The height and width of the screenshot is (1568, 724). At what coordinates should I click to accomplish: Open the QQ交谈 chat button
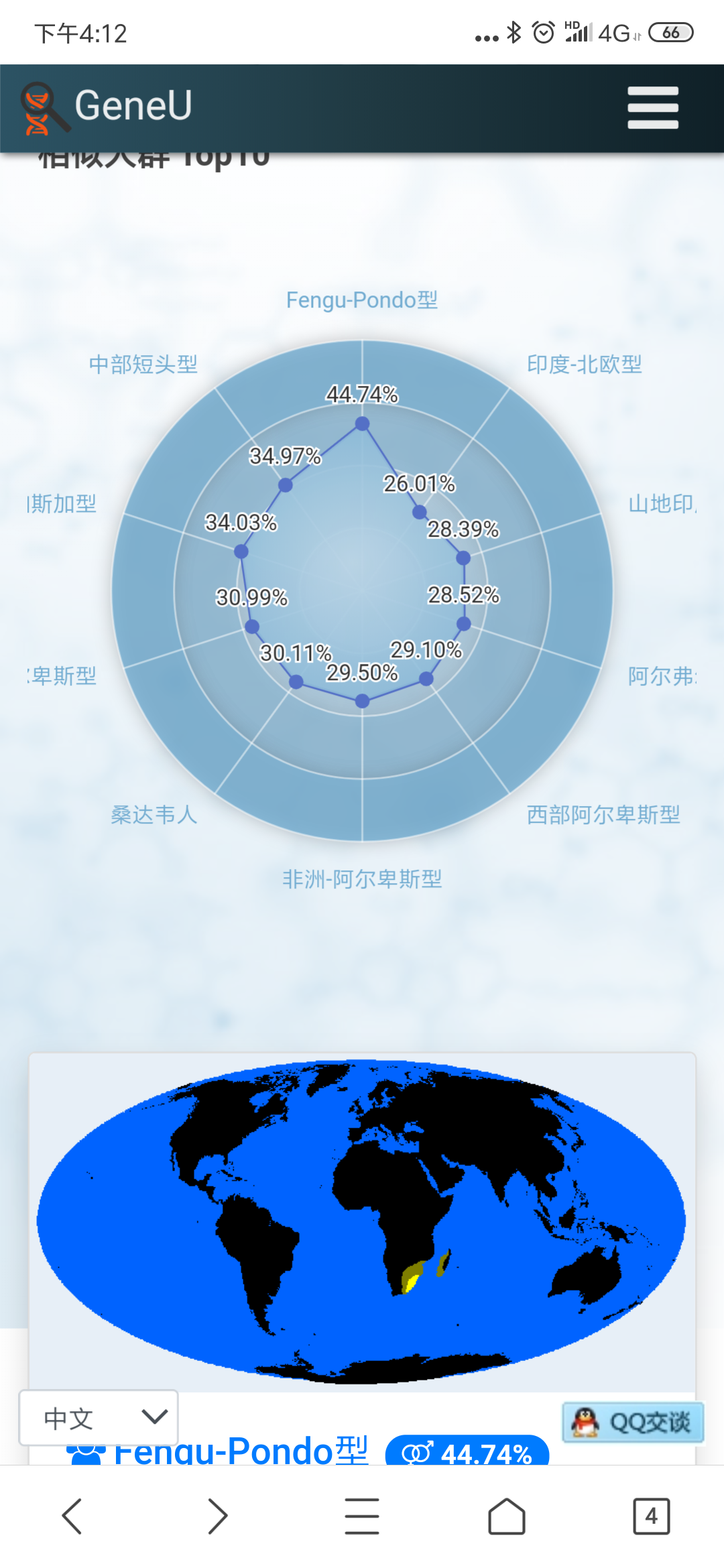click(x=633, y=1422)
